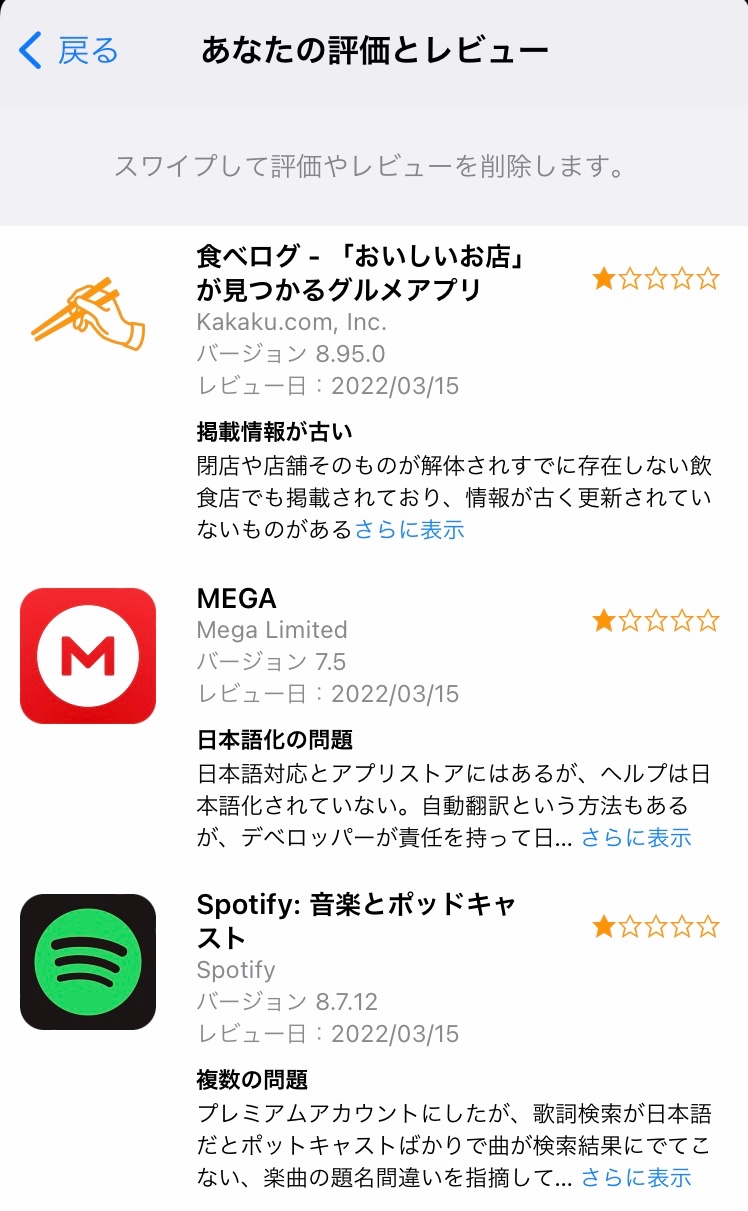Screen dimensions: 748x1211
Task: Expand the 食べログ review with さらに表示
Action: [410, 529]
